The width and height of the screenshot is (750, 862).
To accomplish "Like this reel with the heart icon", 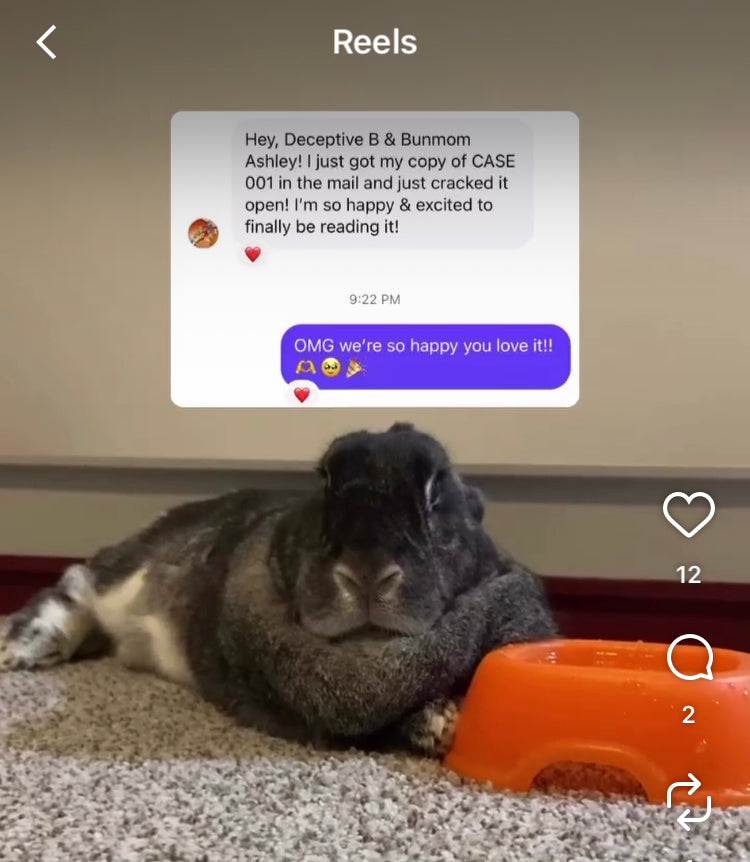I will coord(688,515).
